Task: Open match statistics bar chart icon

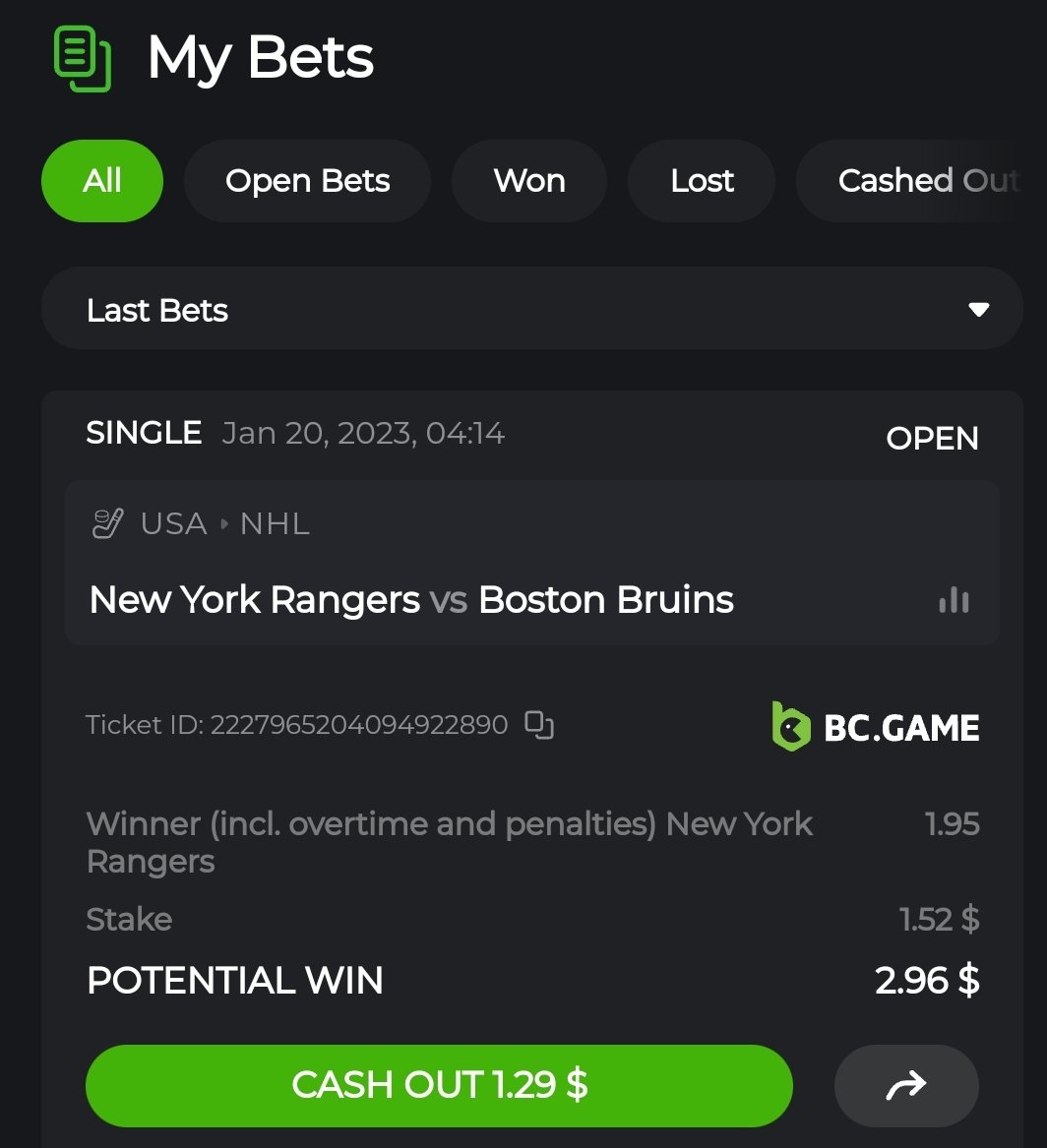Action: coord(954,600)
